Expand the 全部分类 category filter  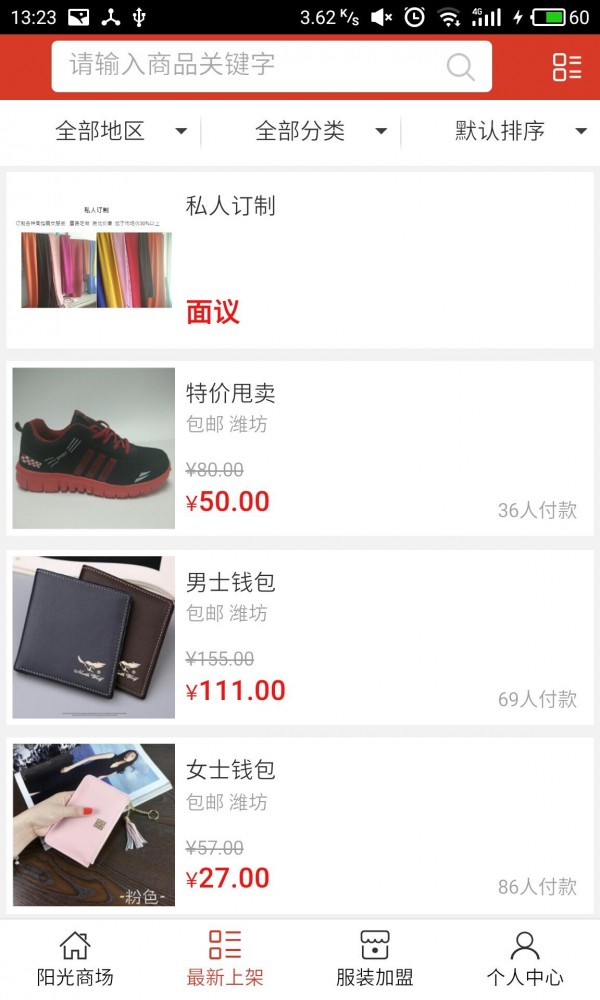coord(320,131)
